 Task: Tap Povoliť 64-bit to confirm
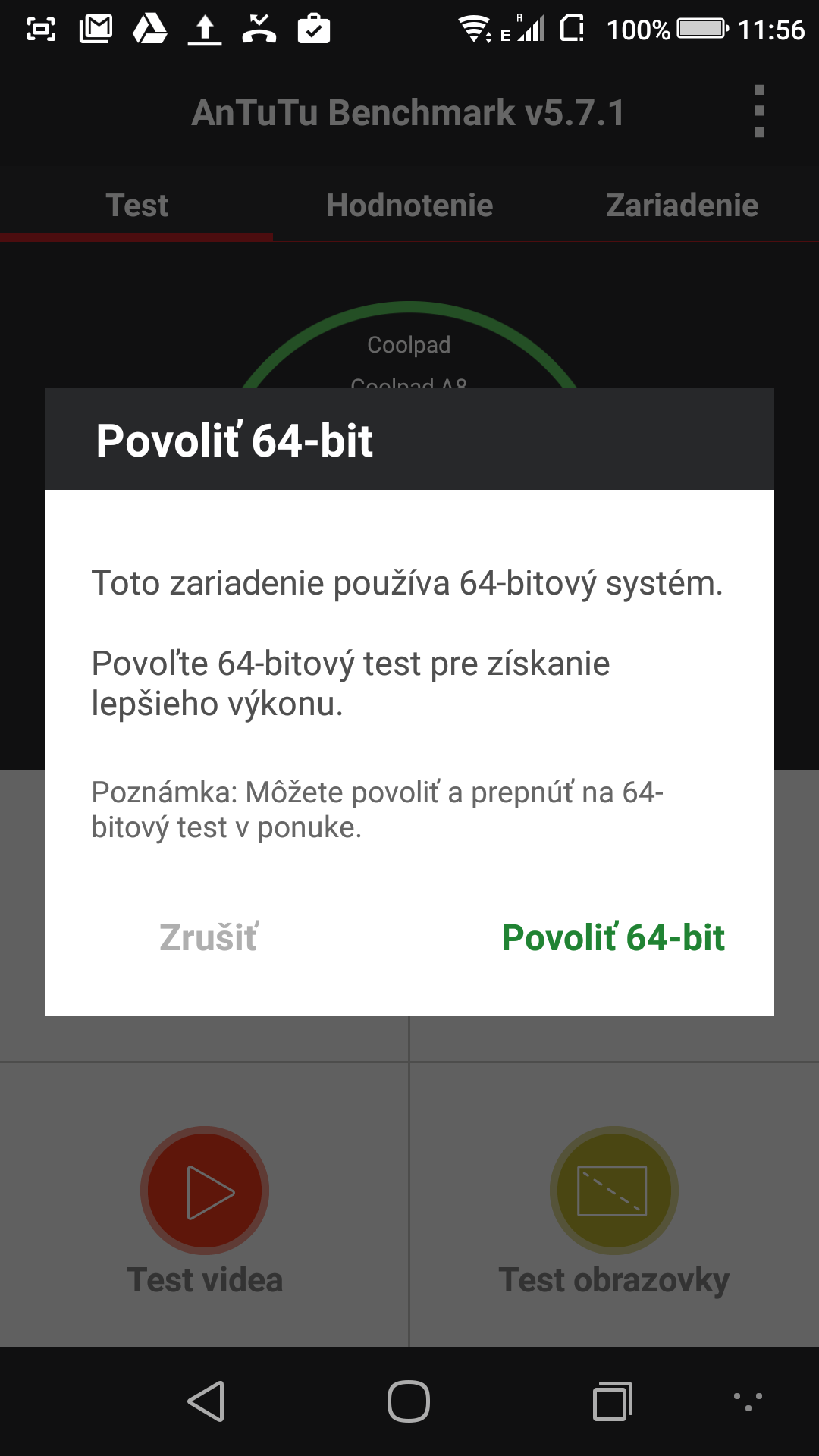pos(613,937)
